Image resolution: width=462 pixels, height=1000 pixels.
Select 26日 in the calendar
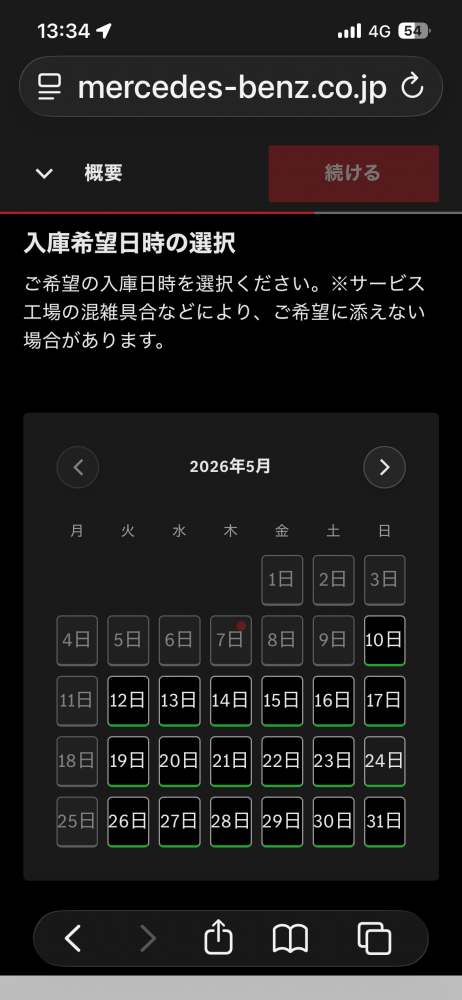(x=128, y=822)
